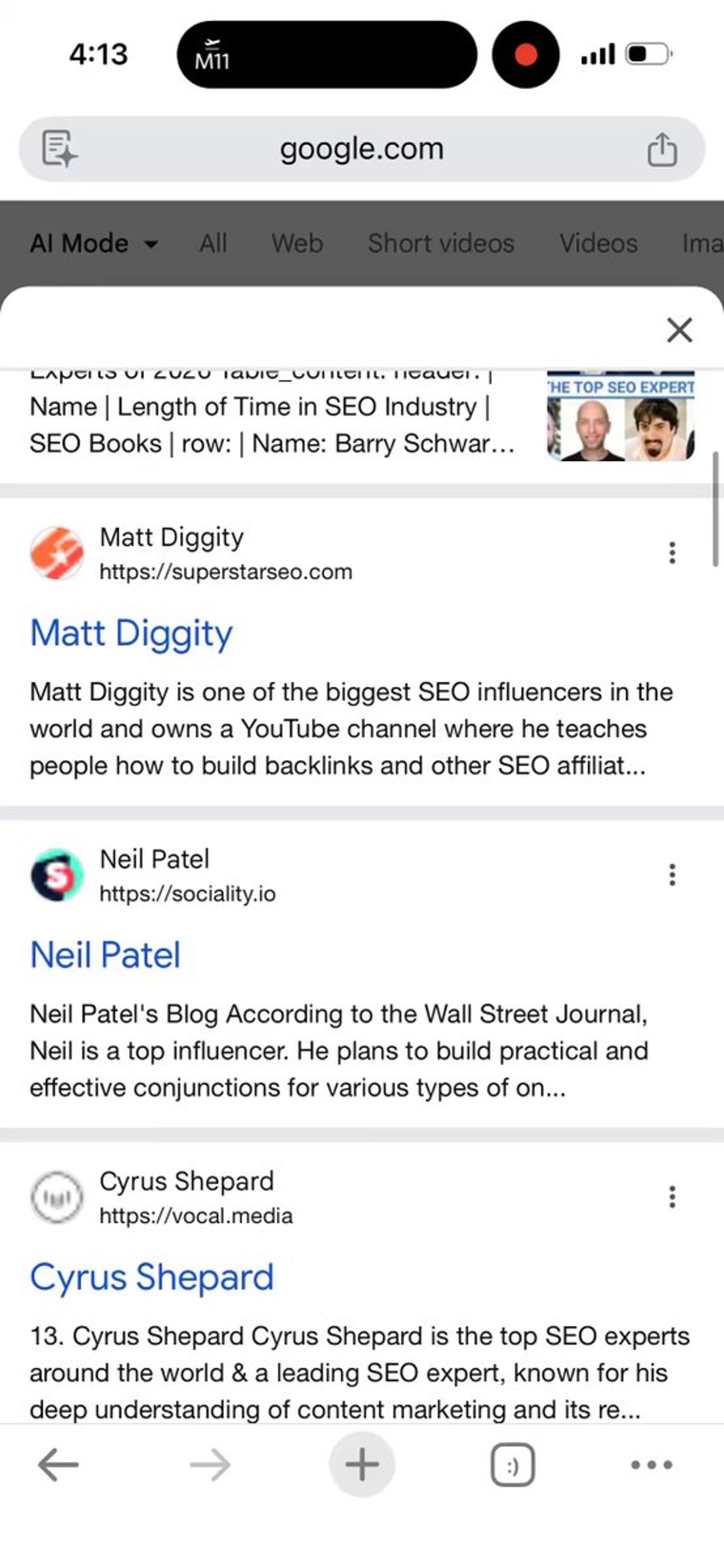Screen dimensions: 724x1568
Task: Open options for the Neil Patel result
Action: coord(672,875)
